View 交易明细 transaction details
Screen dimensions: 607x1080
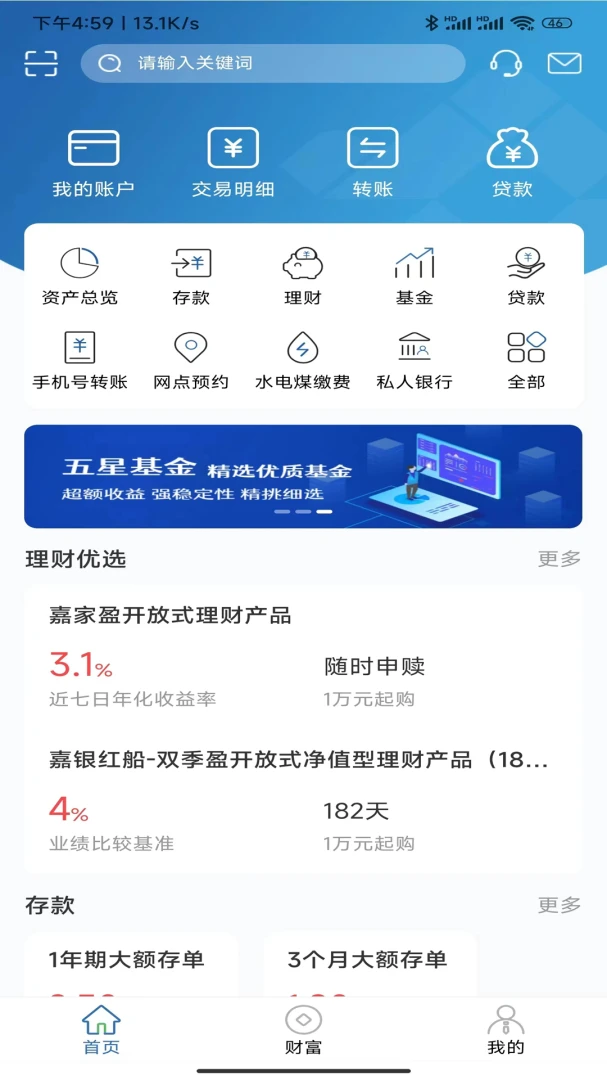233,163
